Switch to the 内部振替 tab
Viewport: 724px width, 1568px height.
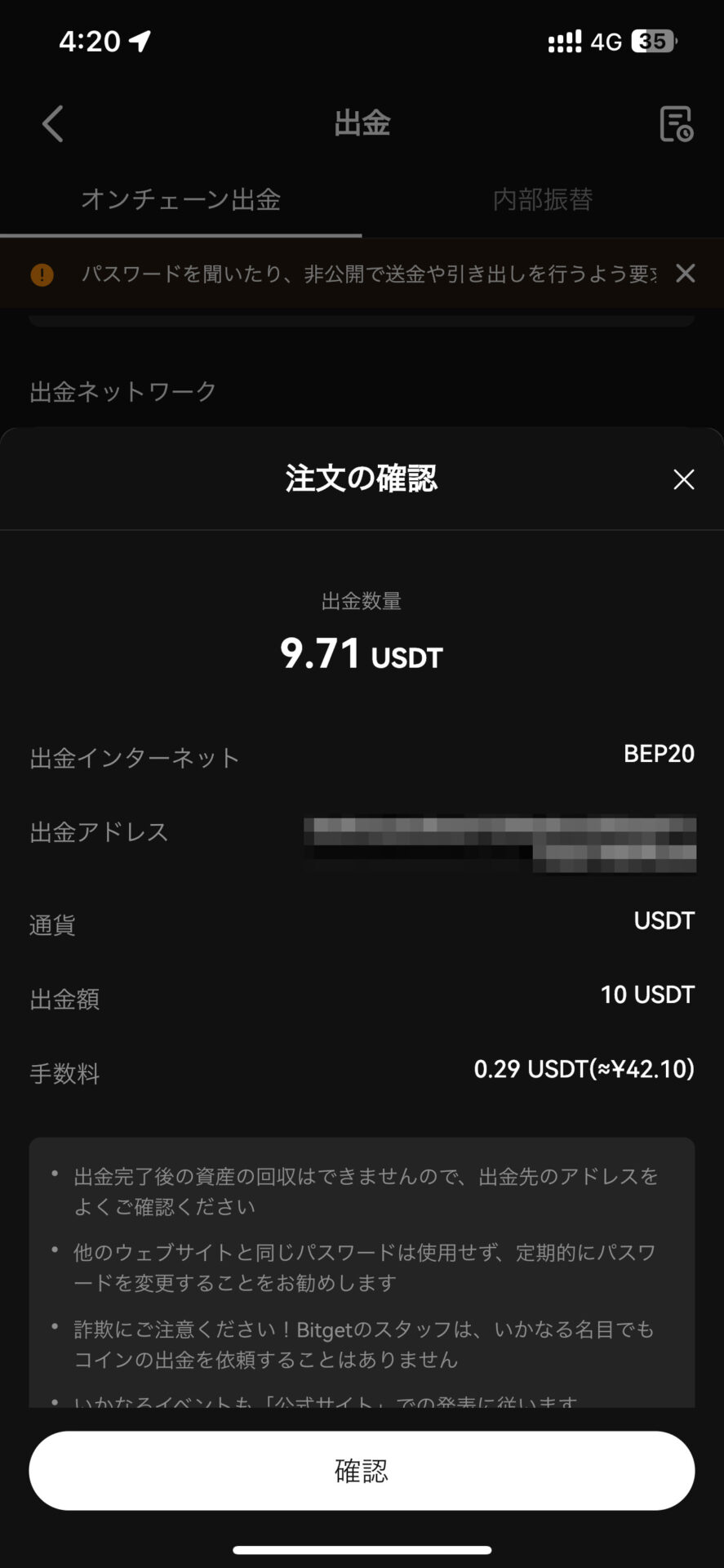click(543, 199)
